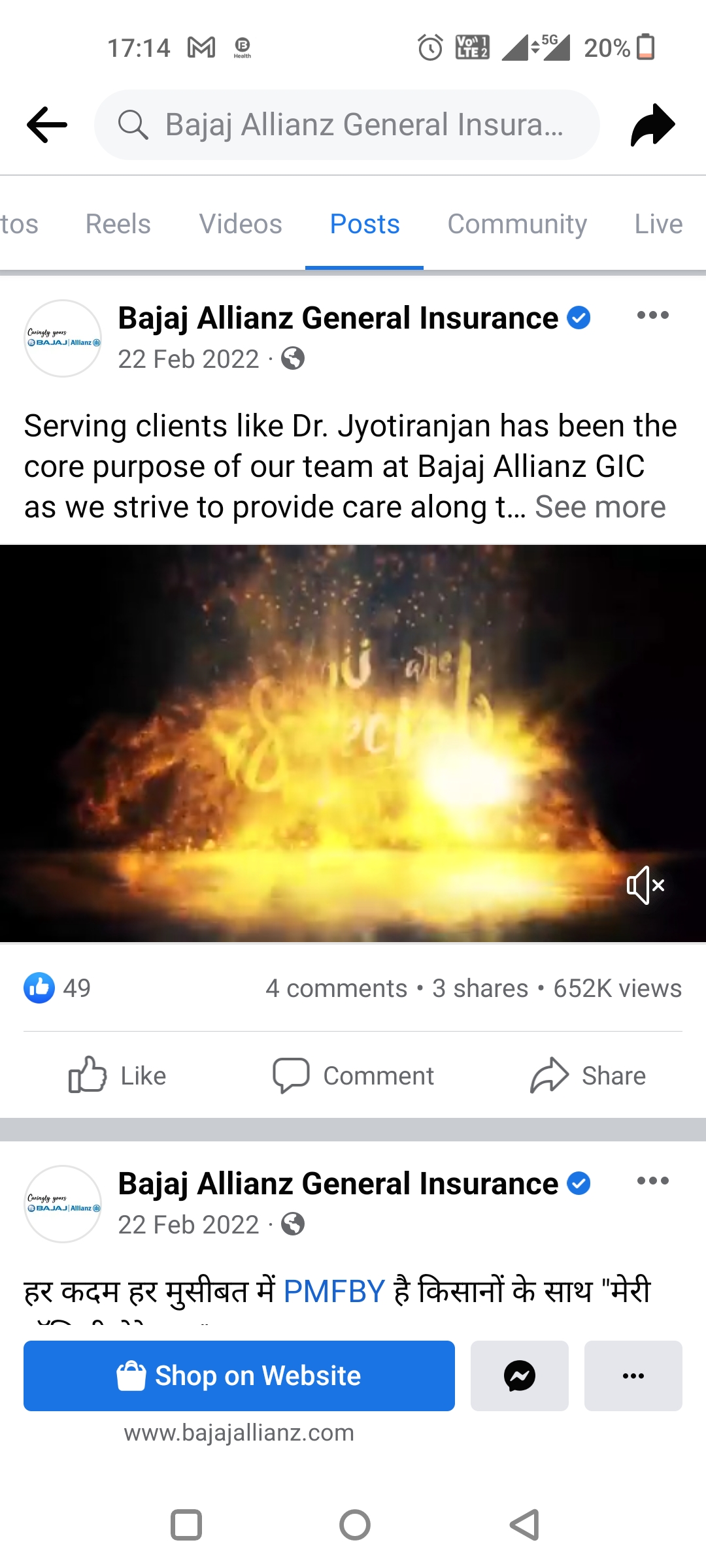706x1568 pixels.
Task: Open the Community tab
Action: click(x=516, y=224)
